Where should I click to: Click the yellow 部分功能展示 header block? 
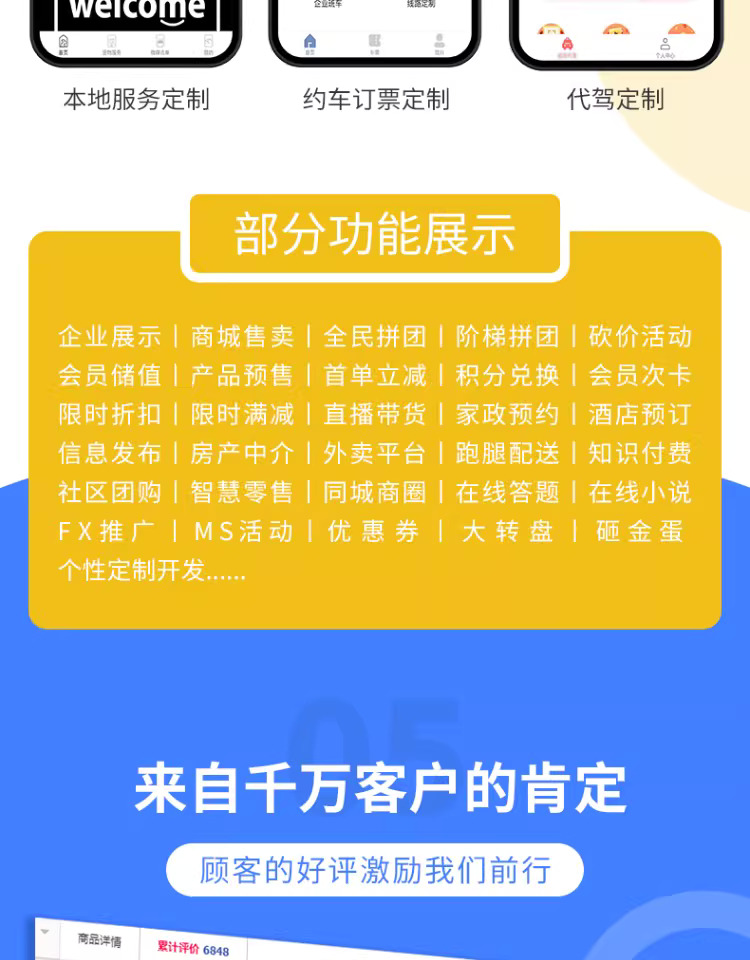click(x=375, y=234)
